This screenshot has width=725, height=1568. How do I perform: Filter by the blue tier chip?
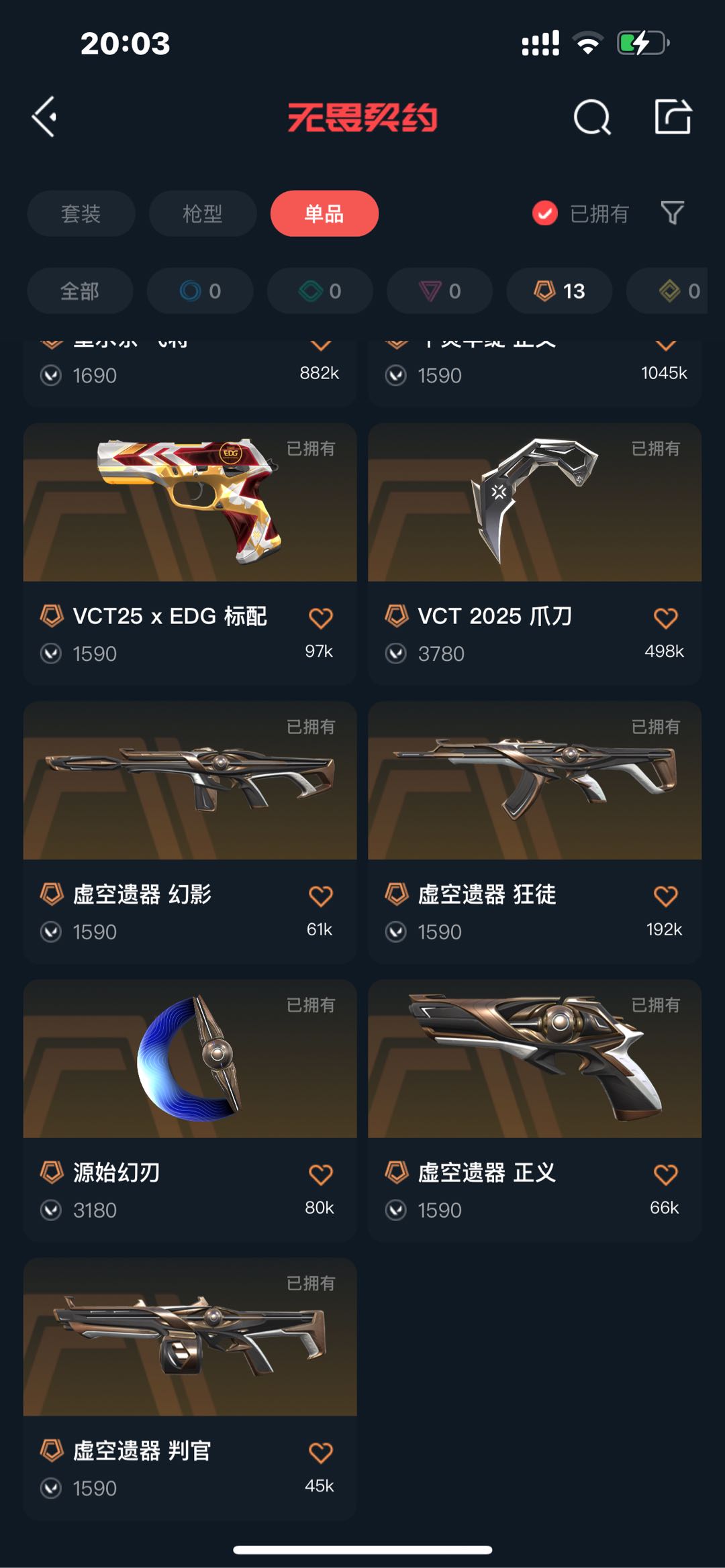click(x=200, y=291)
